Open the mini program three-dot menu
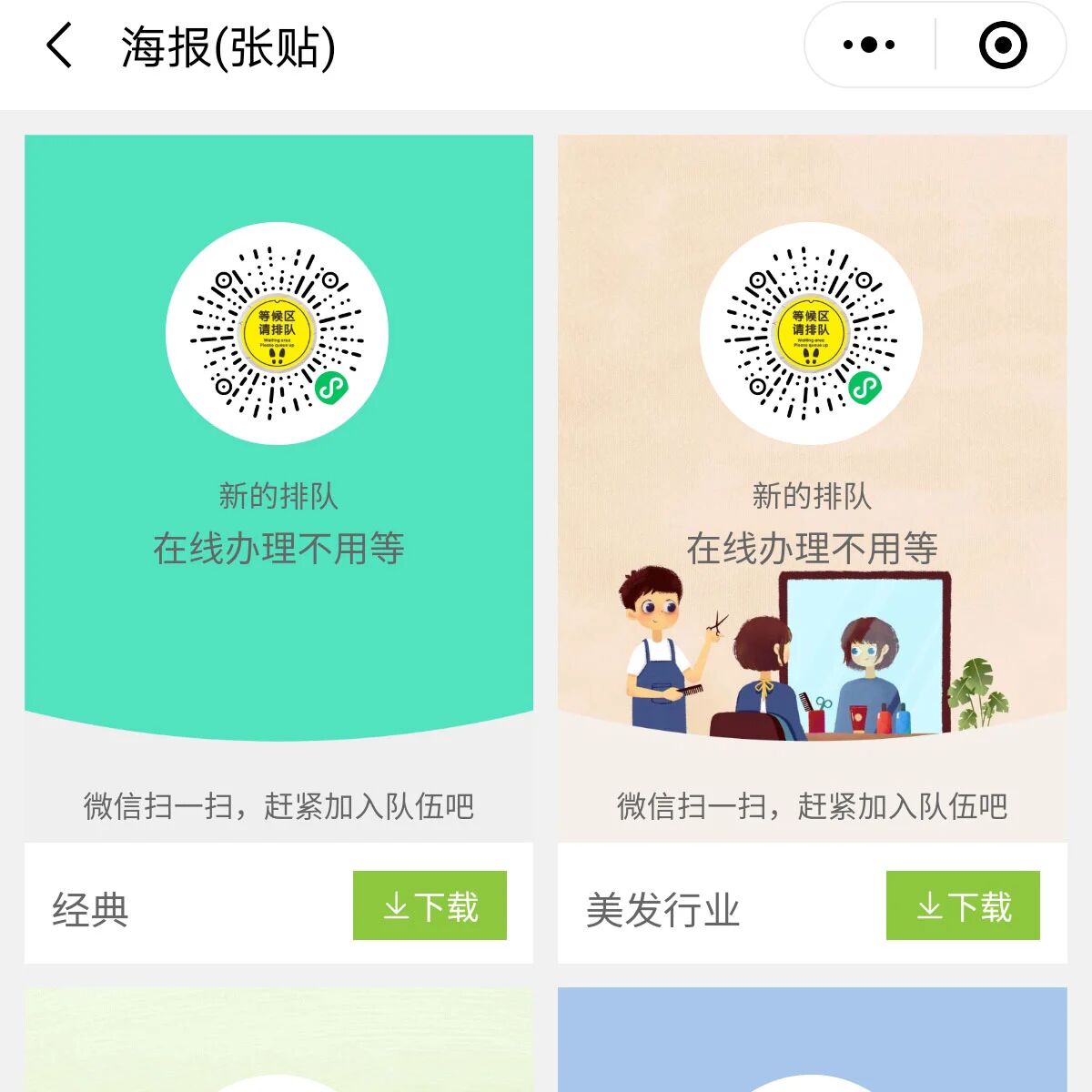Viewport: 1092px width, 1092px height. [x=869, y=45]
